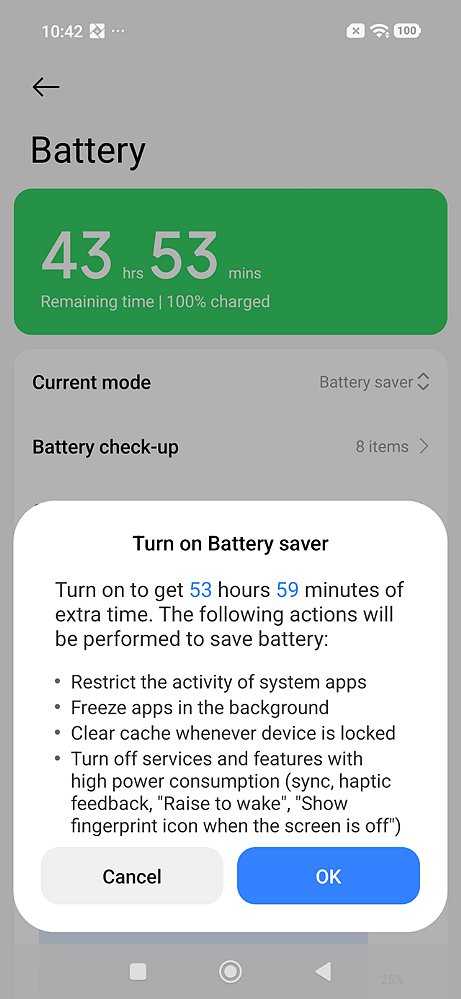The image size is (461, 999).
Task: Confirm Battery saver with OK
Action: click(329, 876)
